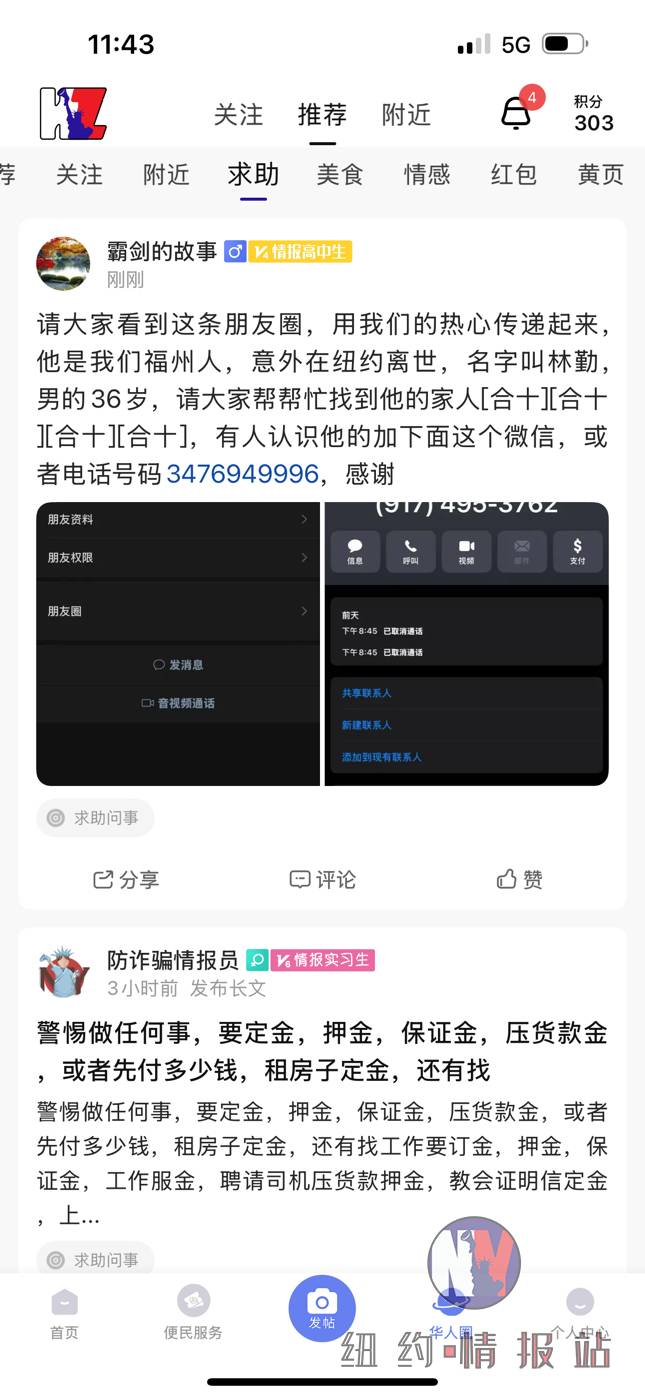Tap phone number link 3476949996
Image resolution: width=645 pixels, height=1398 pixels.
pos(242,473)
